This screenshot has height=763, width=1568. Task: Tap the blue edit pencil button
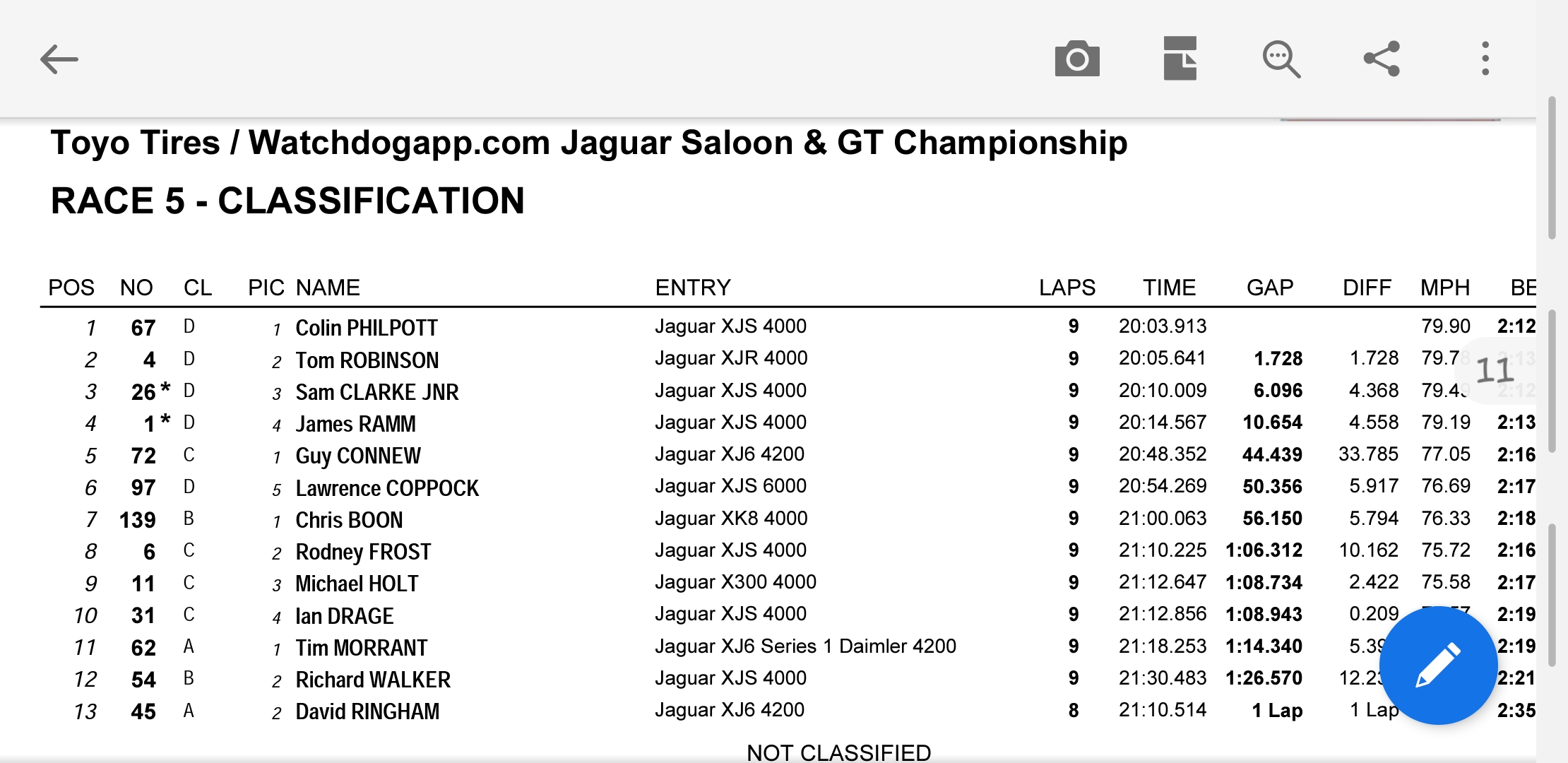(1438, 666)
